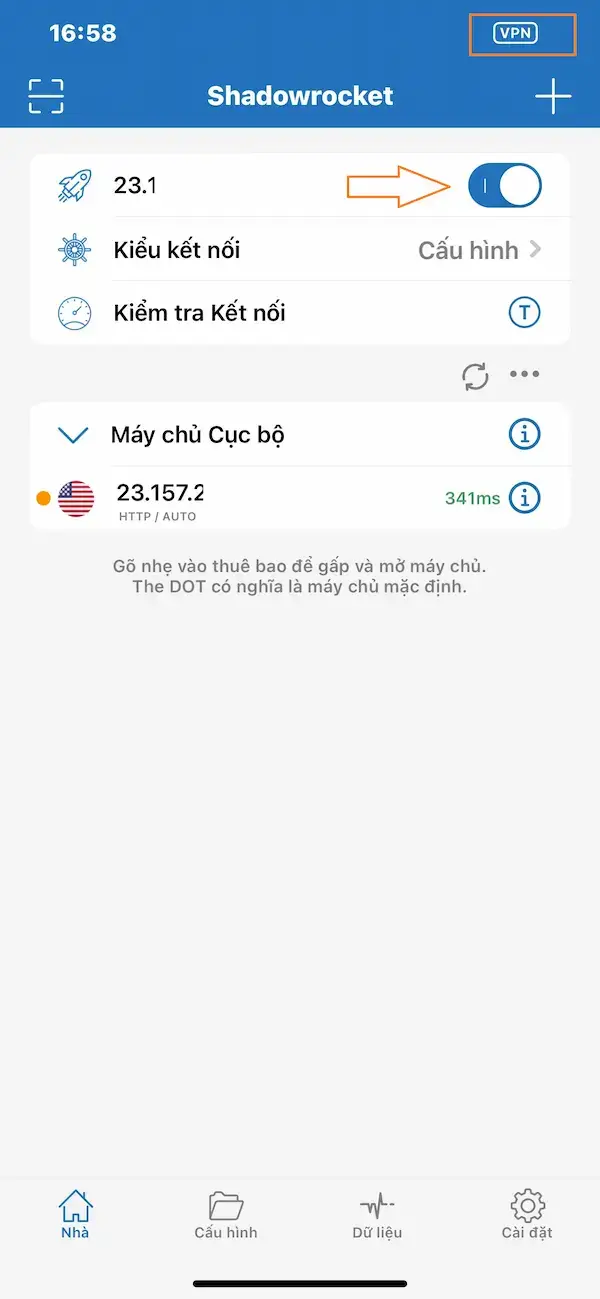
Task: Turn off the VPN connection switch
Action: [x=505, y=186]
